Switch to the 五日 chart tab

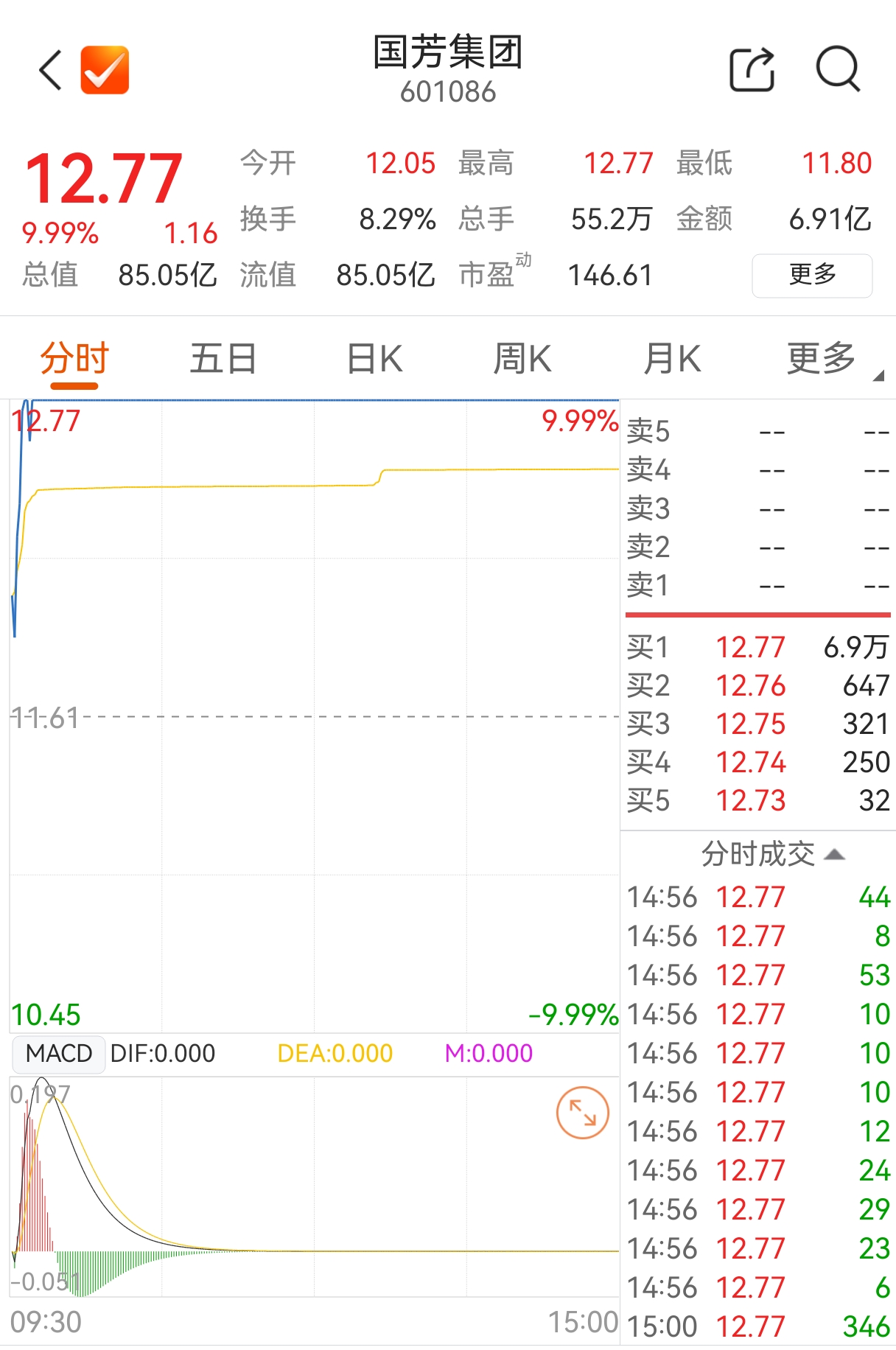223,360
